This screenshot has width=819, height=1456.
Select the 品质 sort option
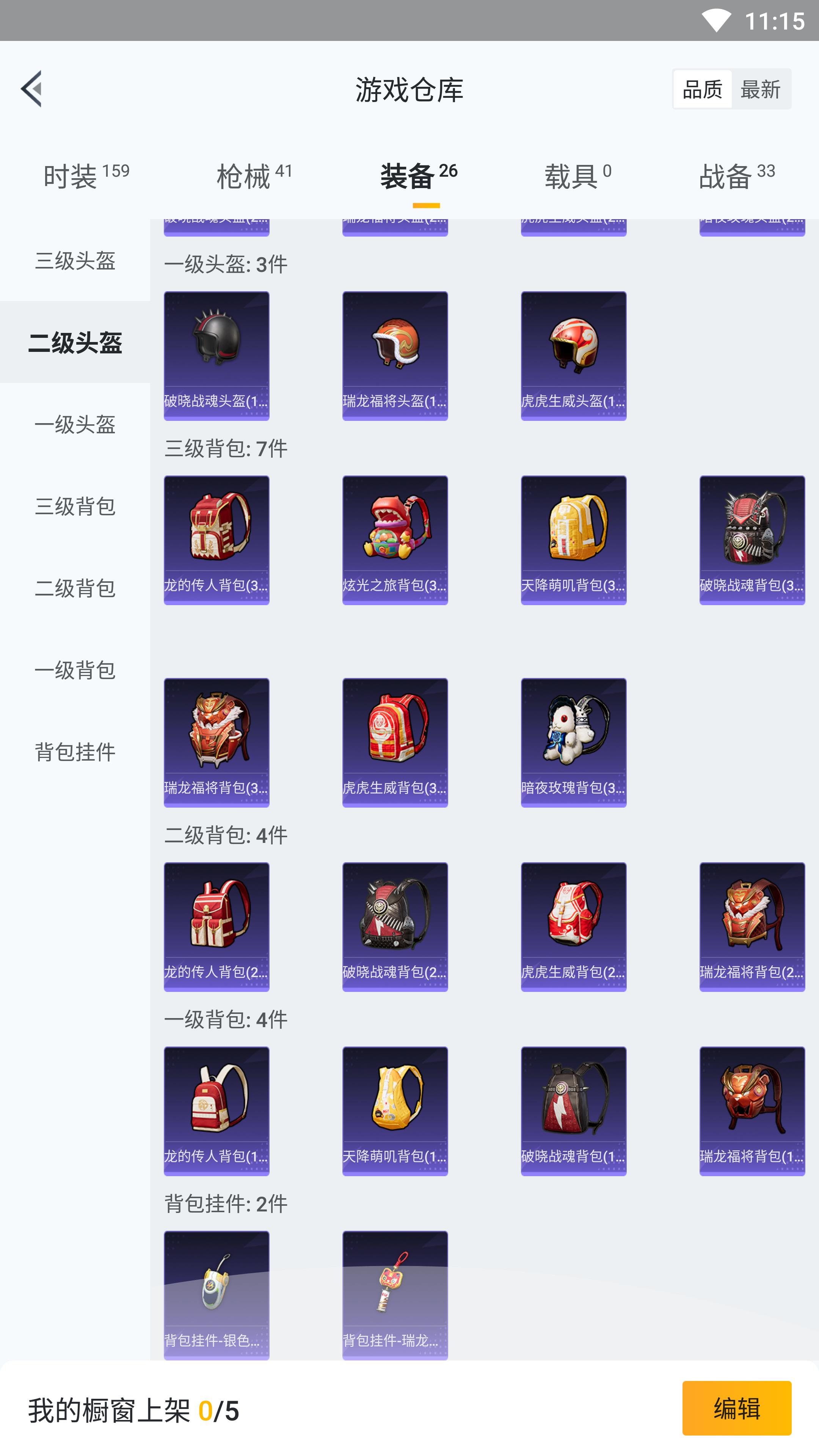(702, 89)
